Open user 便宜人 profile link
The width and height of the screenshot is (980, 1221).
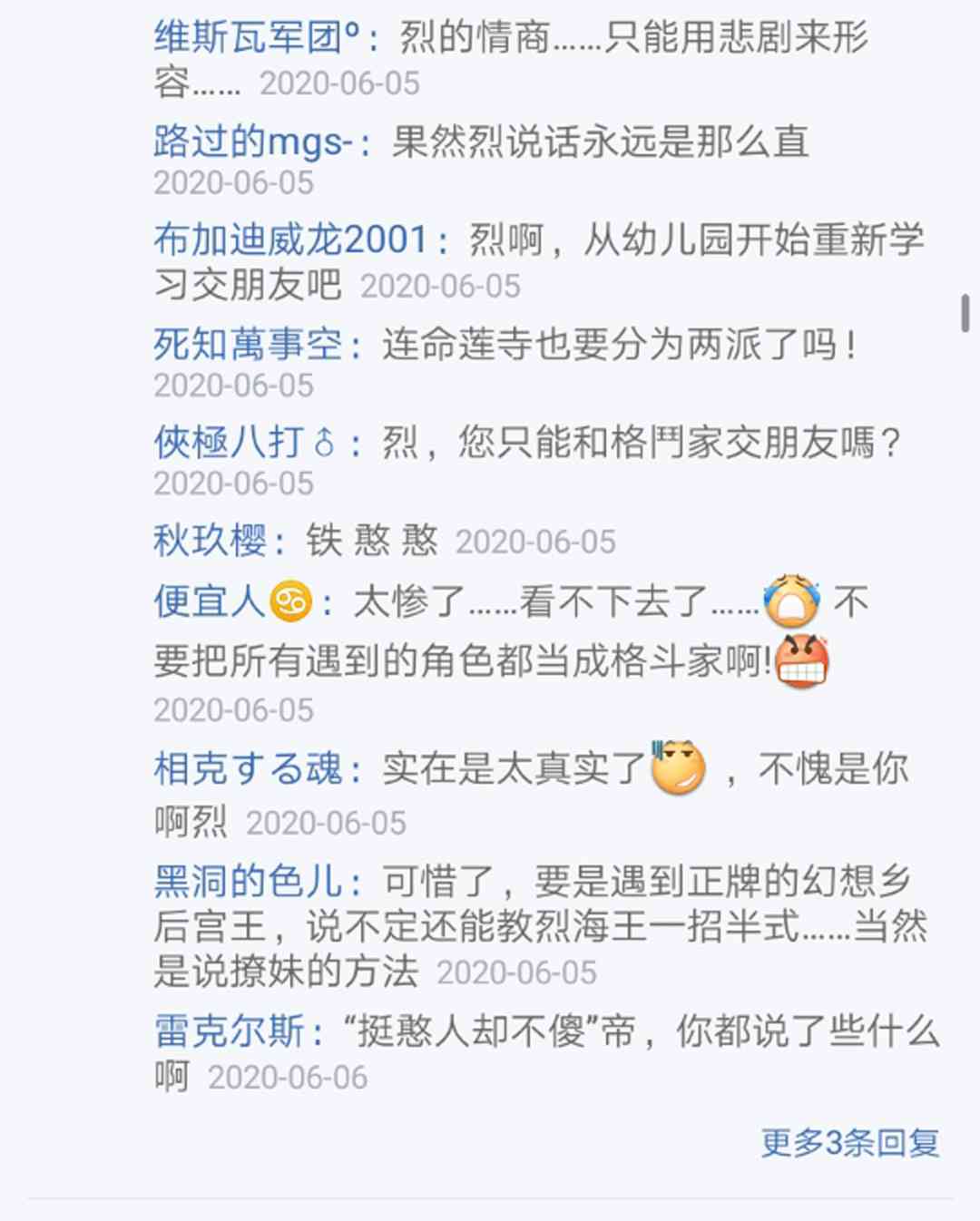click(x=233, y=601)
